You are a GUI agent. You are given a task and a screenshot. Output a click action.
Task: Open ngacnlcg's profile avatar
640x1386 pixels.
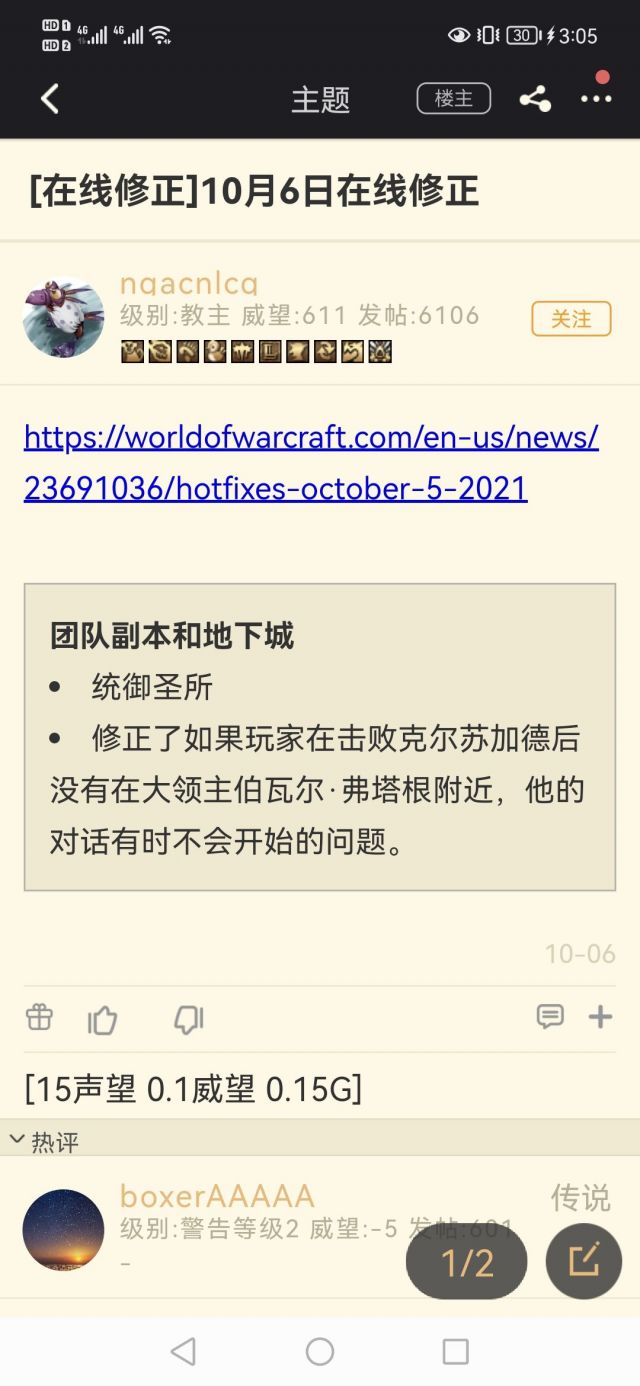63,318
